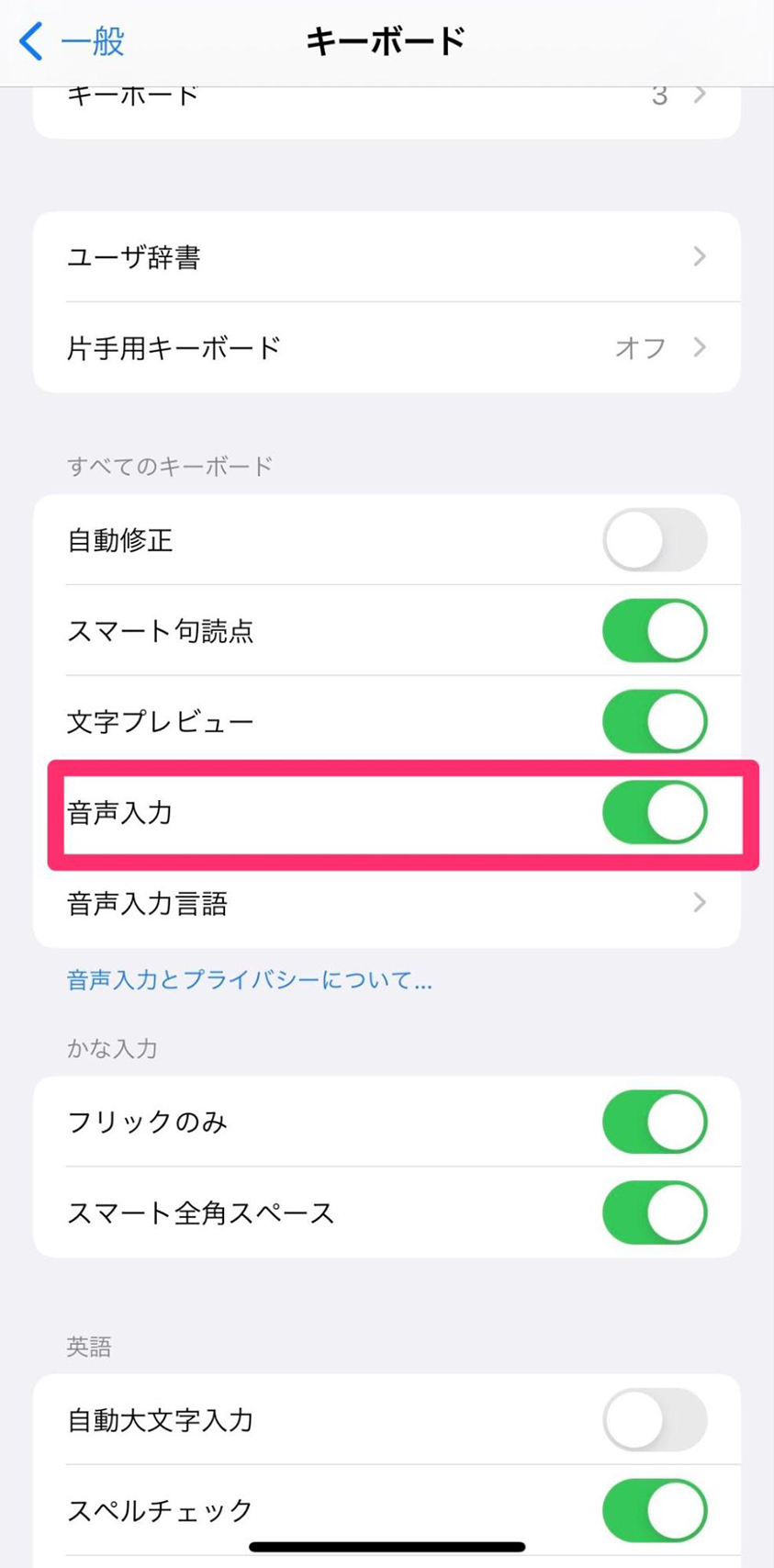Open 音声入力言語

click(387, 904)
